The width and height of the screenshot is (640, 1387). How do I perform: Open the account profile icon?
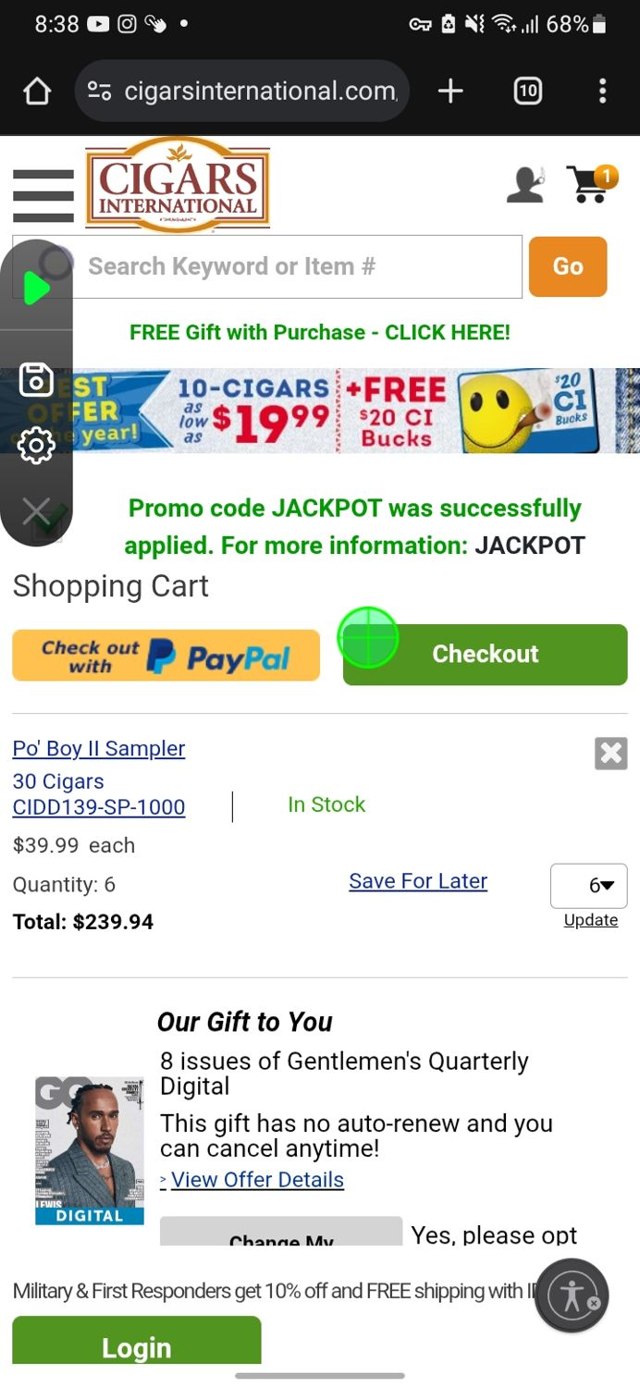click(525, 184)
